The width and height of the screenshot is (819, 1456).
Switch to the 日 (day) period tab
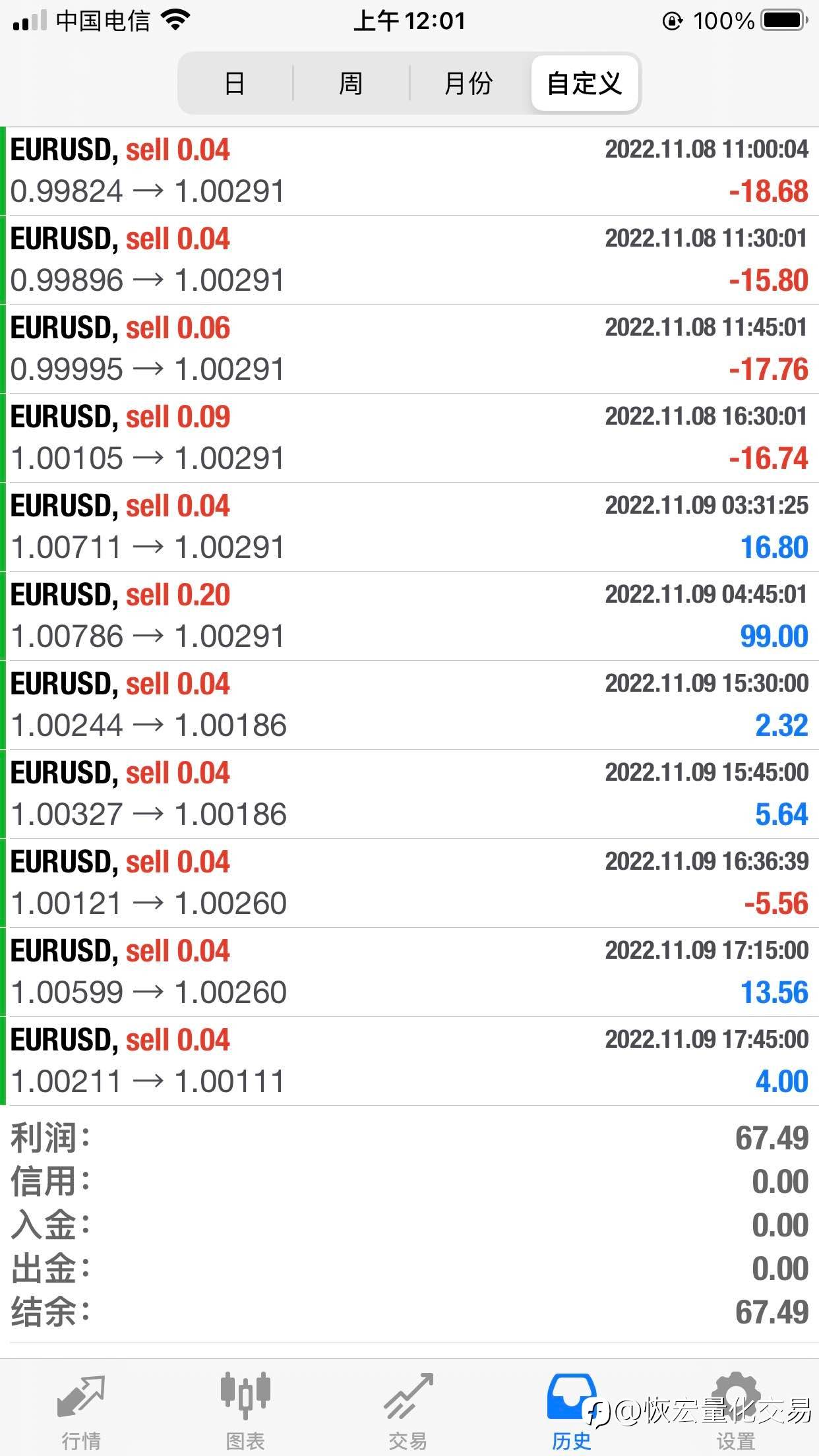coord(235,84)
